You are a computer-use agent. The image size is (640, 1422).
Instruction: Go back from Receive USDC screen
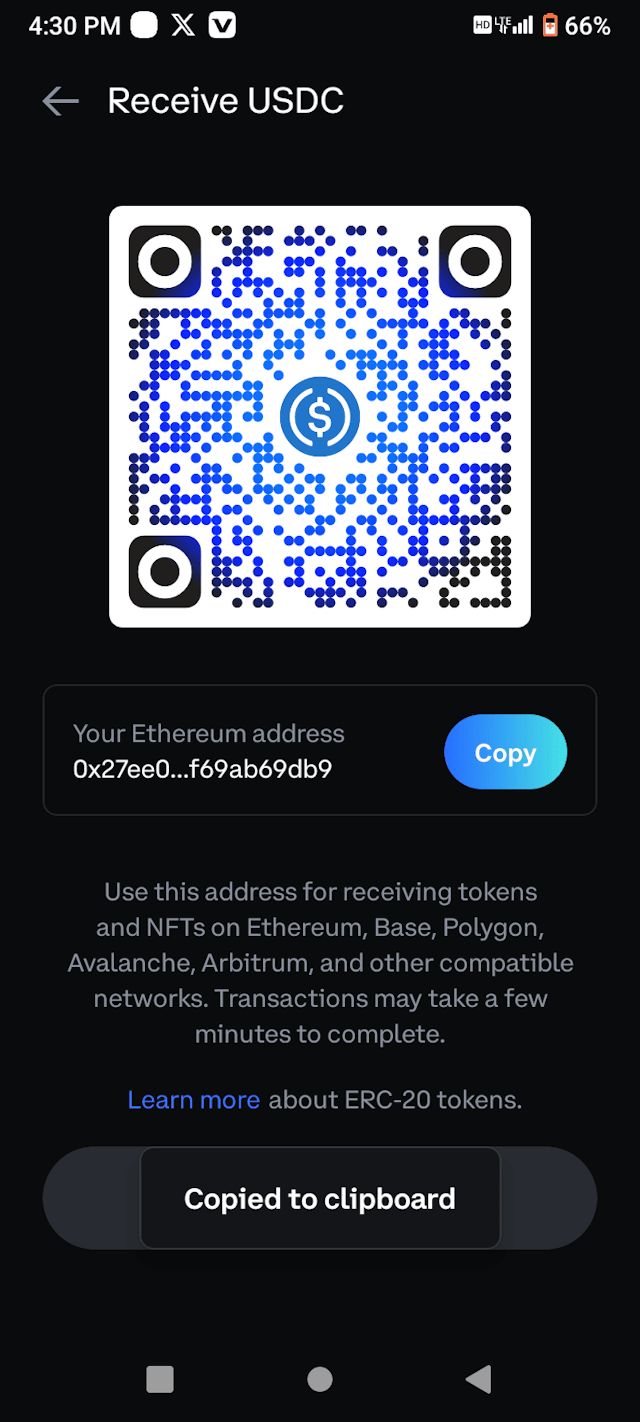tap(60, 101)
